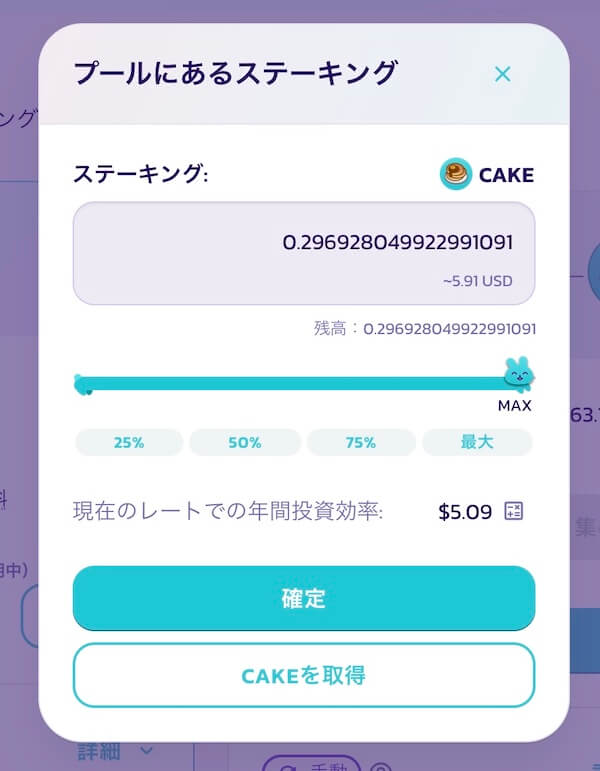The width and height of the screenshot is (600, 771).
Task: Set amount to 最大
Action: point(477,442)
